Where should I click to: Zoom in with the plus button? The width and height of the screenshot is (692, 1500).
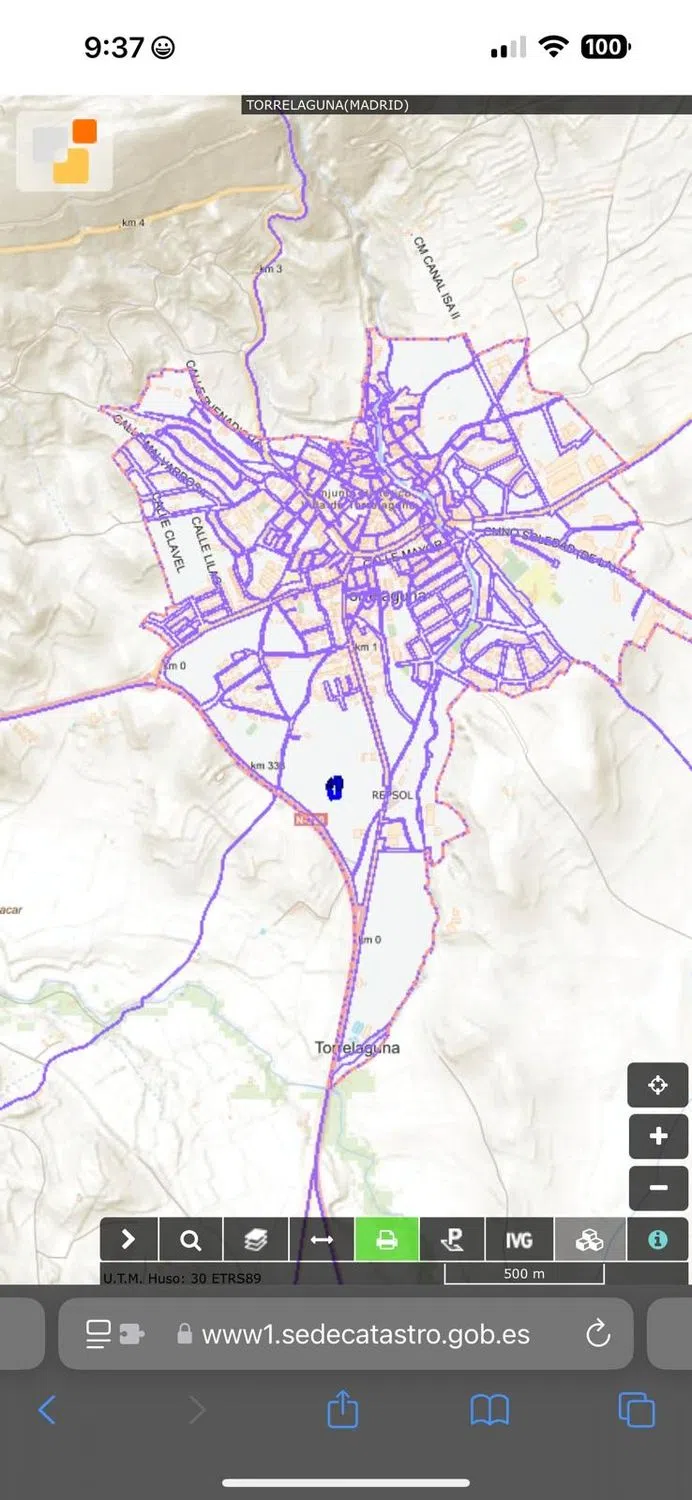pyautogui.click(x=658, y=1136)
